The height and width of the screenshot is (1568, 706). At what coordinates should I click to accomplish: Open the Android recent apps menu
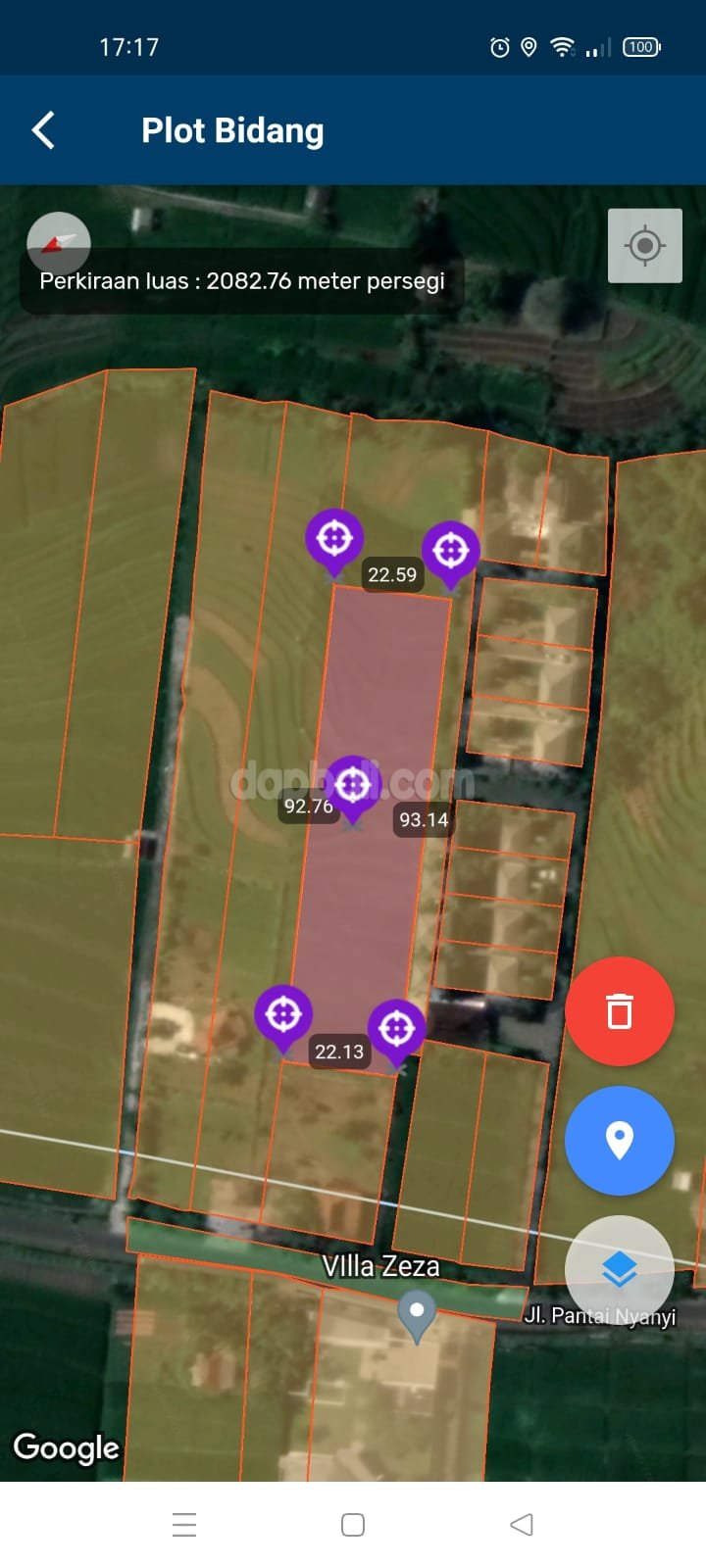pyautogui.click(x=184, y=1525)
